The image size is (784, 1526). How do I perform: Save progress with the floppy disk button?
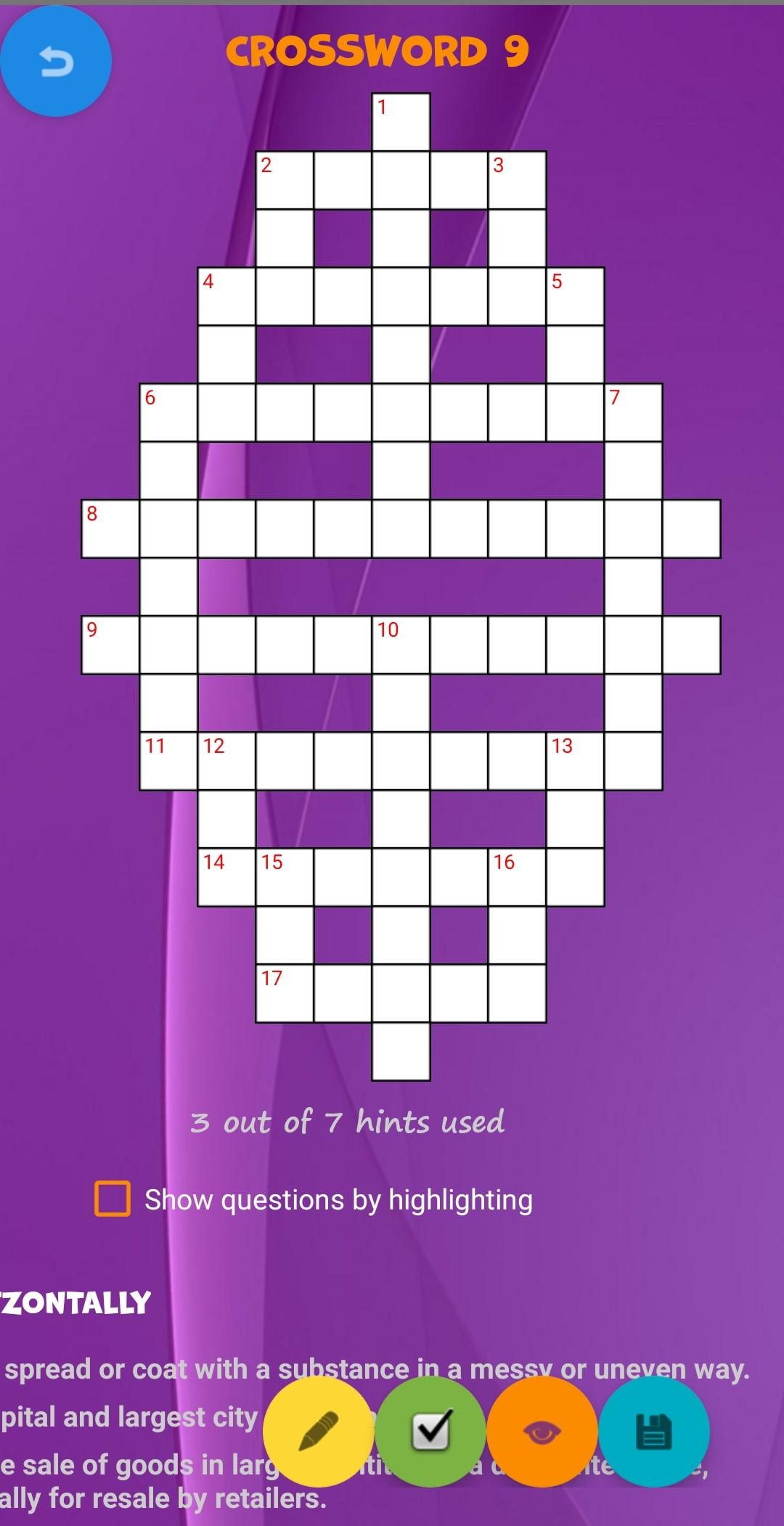point(654,1432)
